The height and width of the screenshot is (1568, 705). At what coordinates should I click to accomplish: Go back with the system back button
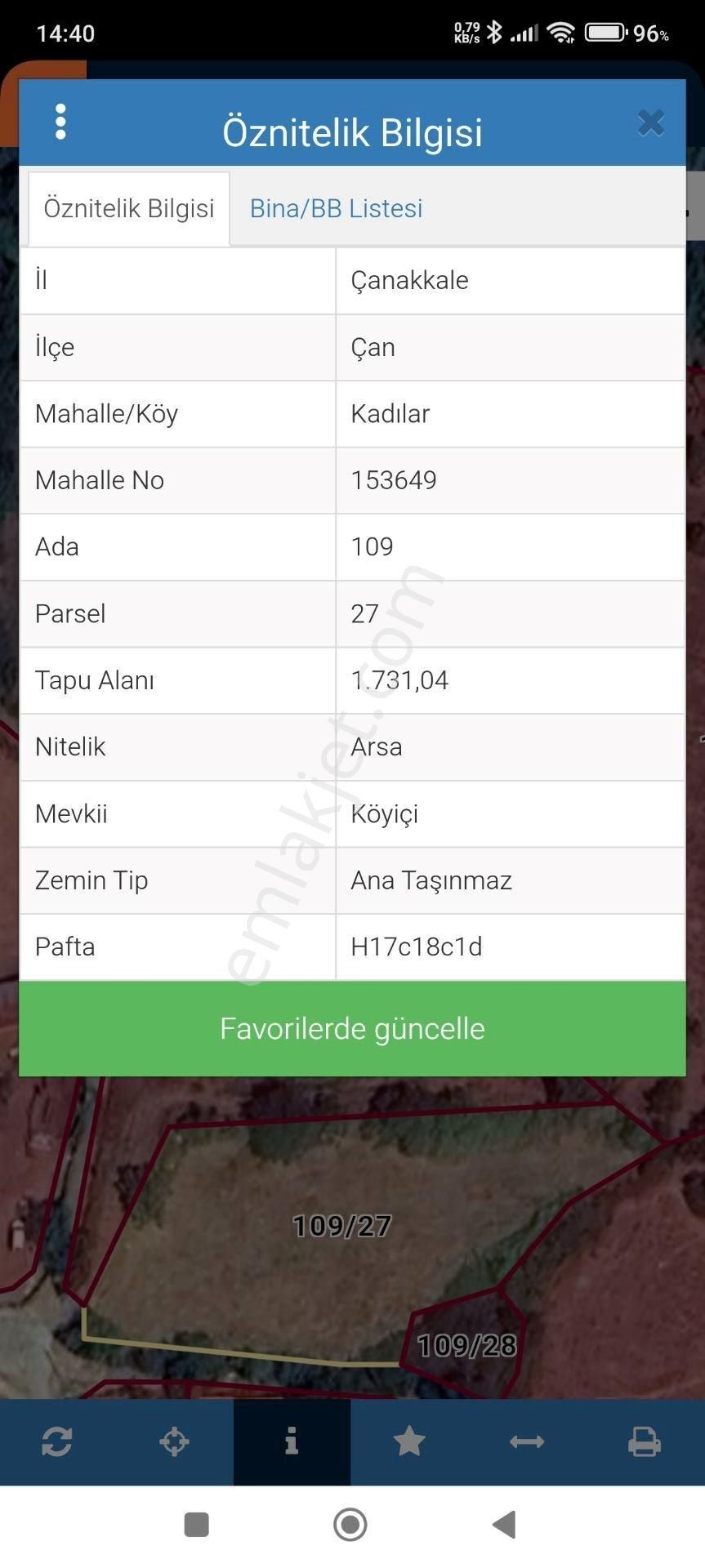(505, 1524)
